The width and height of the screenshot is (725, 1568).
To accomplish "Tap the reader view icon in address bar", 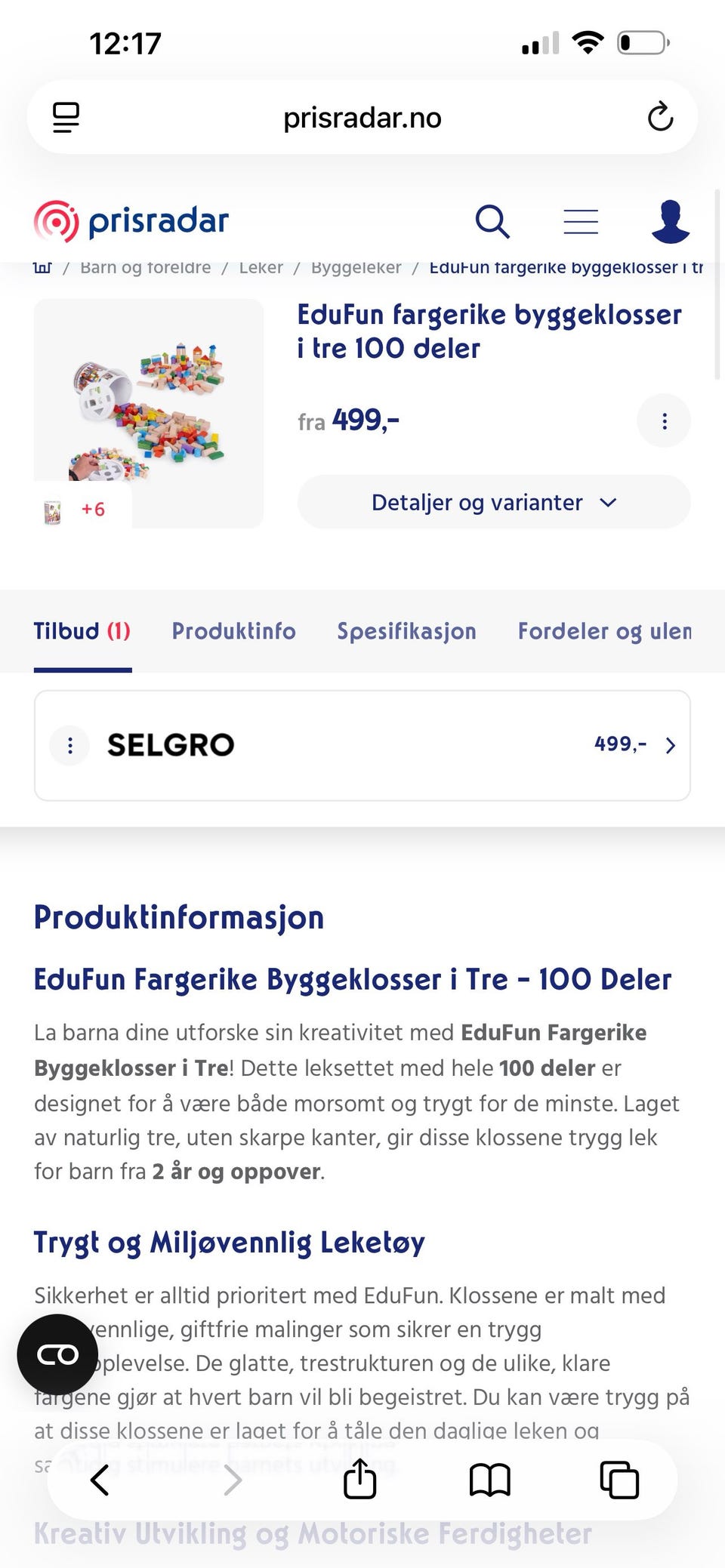I will click(67, 117).
